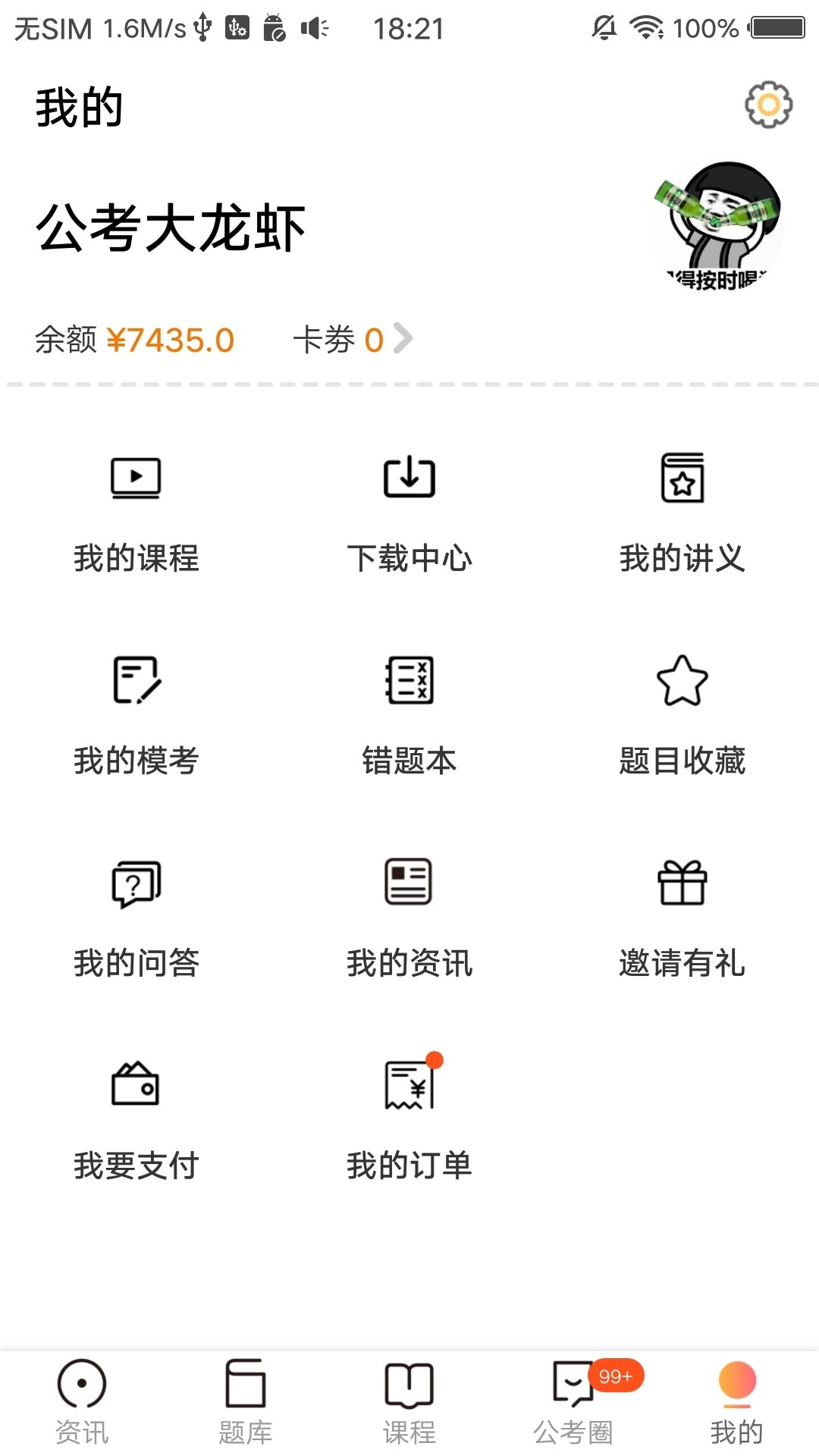Open 我的模考 mock exam icon

click(x=135, y=680)
